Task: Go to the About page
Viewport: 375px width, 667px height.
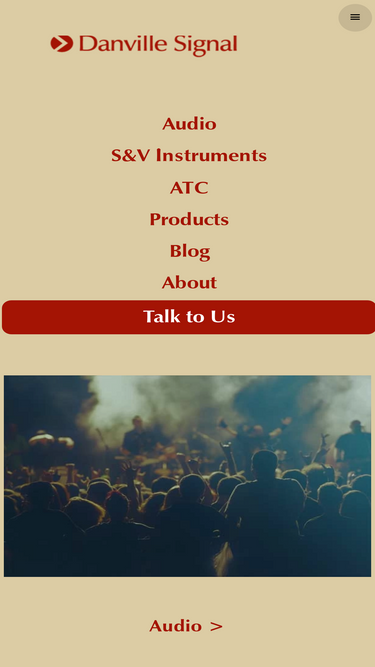Action: 189,283
